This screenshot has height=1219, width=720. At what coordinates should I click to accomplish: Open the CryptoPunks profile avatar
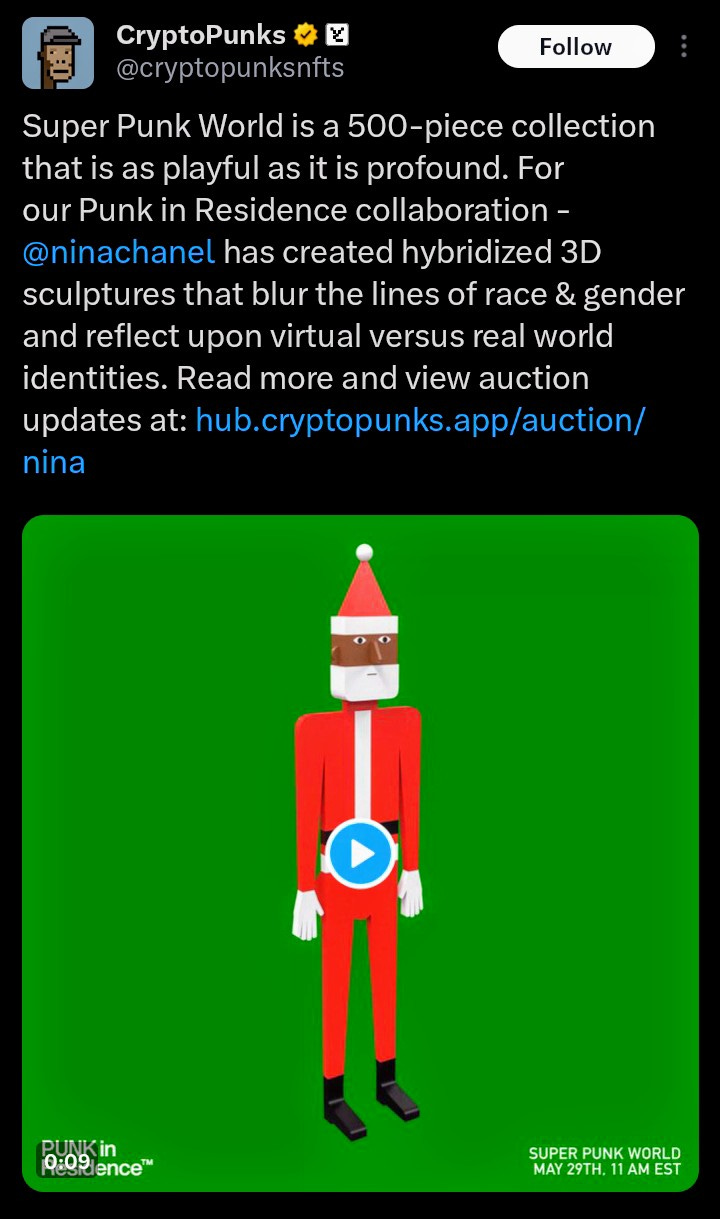pyautogui.click(x=58, y=53)
